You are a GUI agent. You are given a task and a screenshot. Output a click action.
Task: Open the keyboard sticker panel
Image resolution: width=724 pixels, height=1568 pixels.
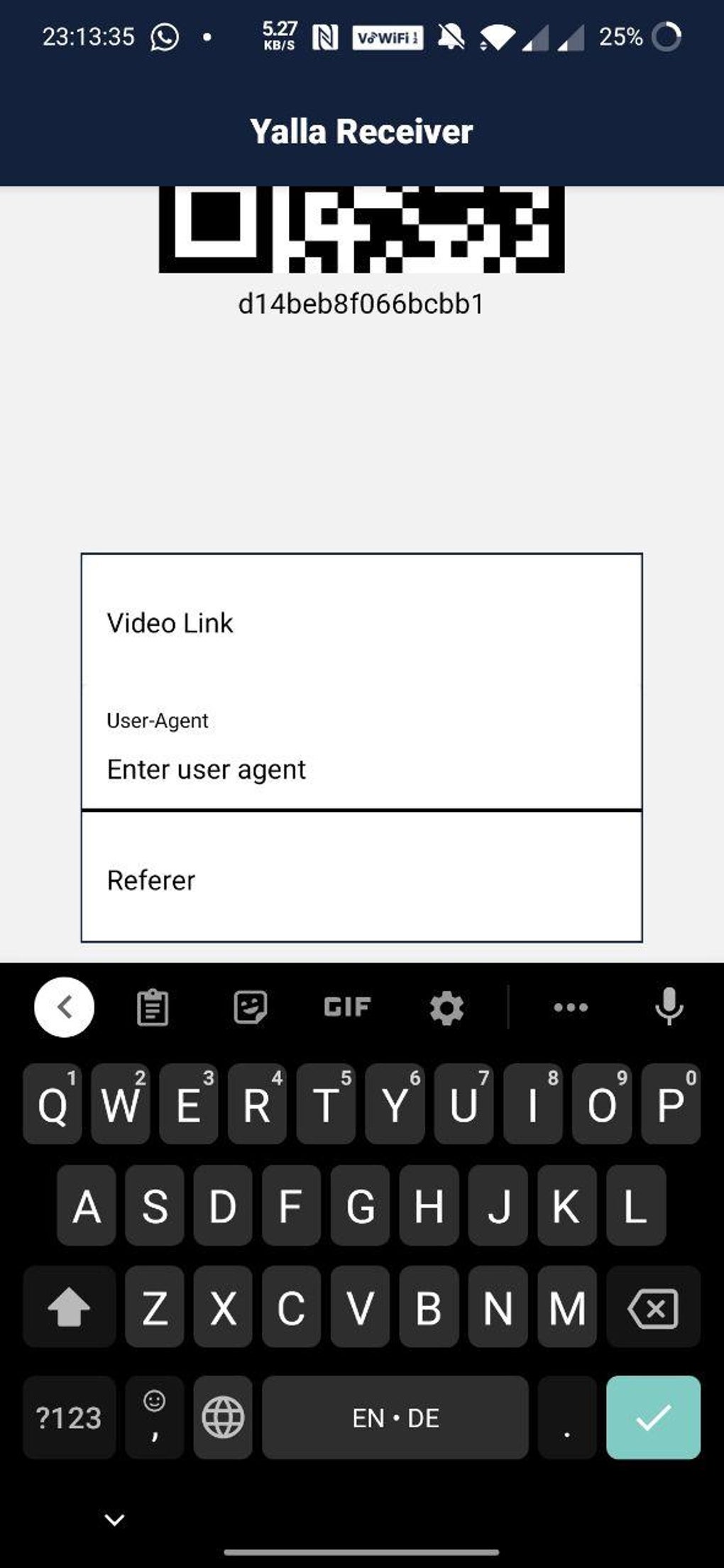click(250, 1007)
